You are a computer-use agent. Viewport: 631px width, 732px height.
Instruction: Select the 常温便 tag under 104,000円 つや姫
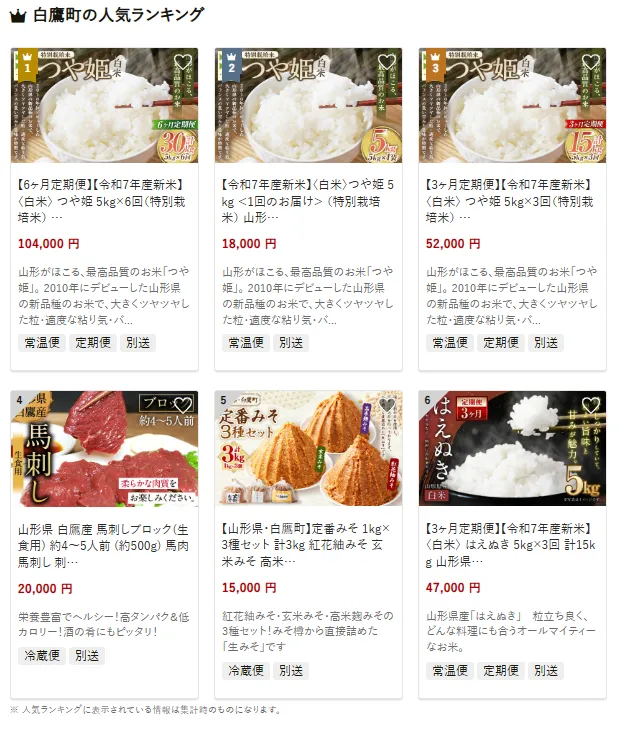pyautogui.click(x=41, y=342)
